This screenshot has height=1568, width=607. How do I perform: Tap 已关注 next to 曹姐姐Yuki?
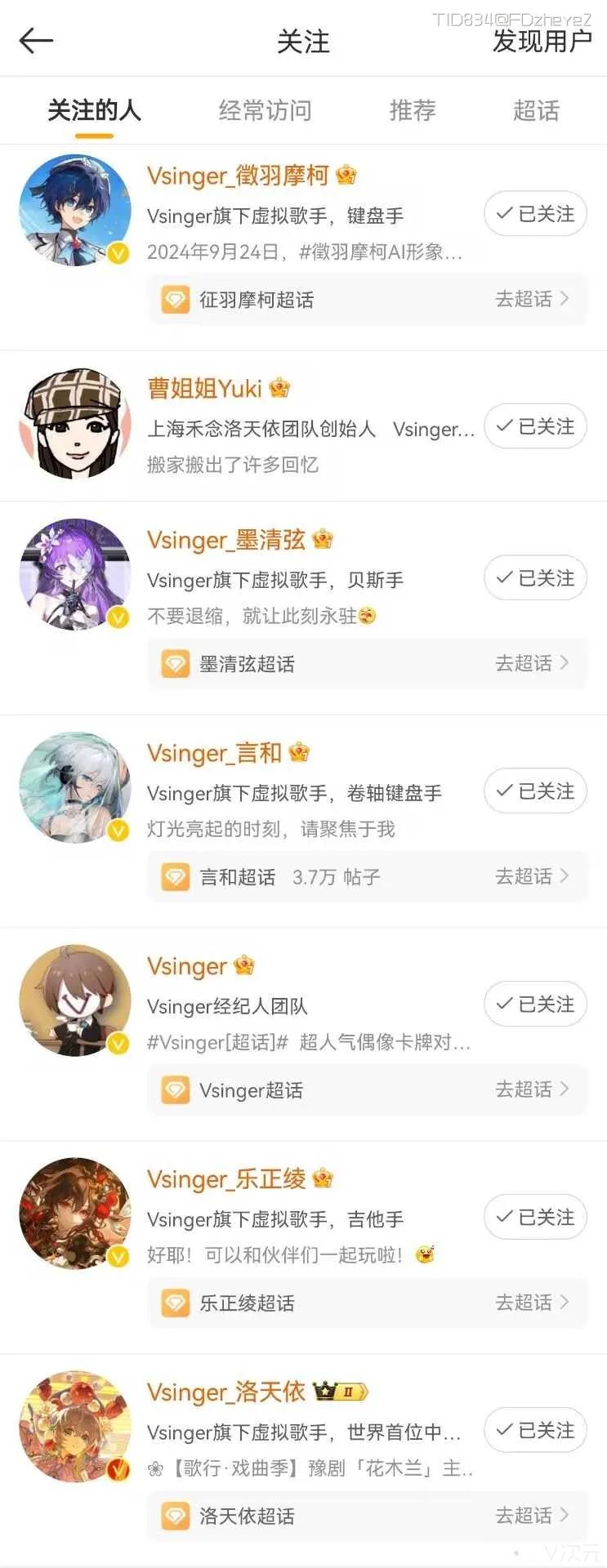point(535,426)
